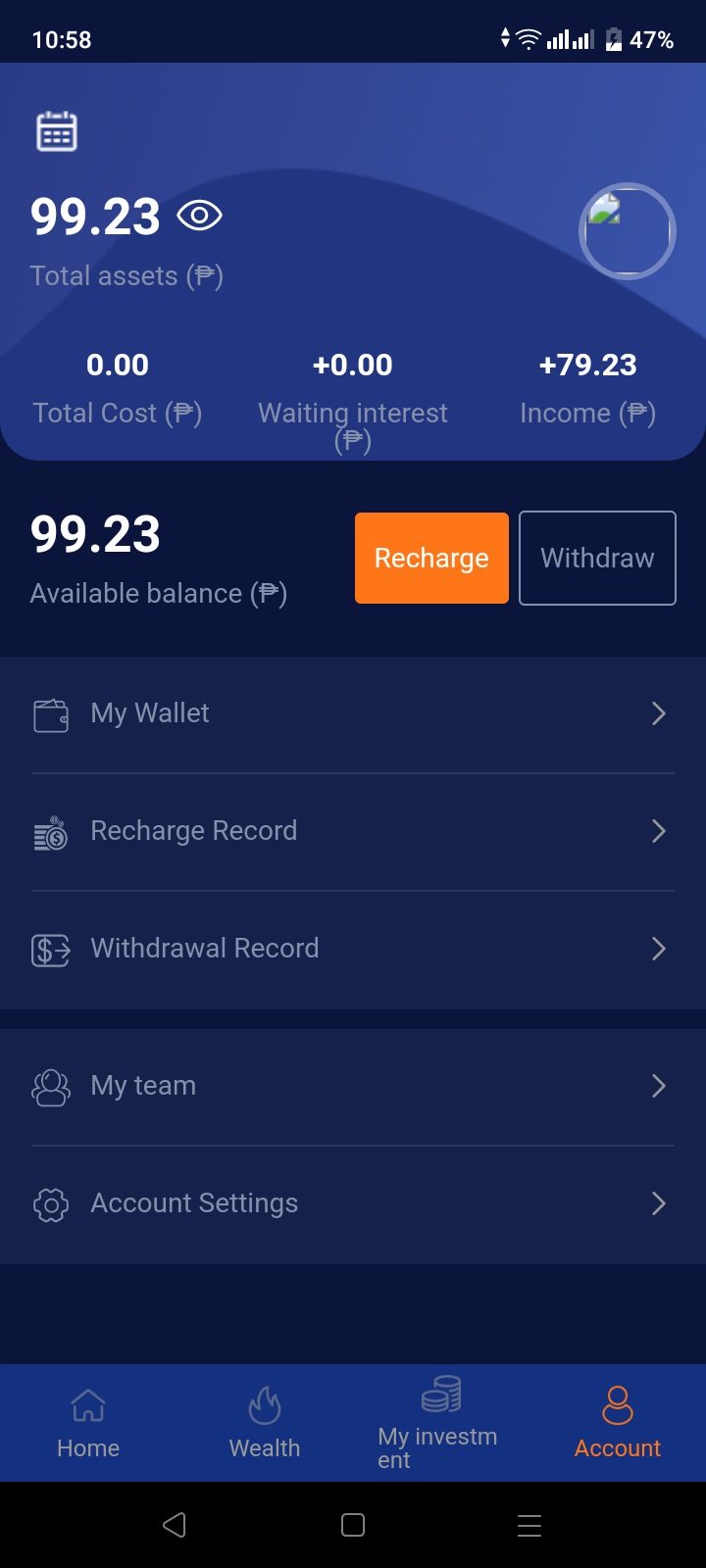View Recharge Record

tap(353, 831)
